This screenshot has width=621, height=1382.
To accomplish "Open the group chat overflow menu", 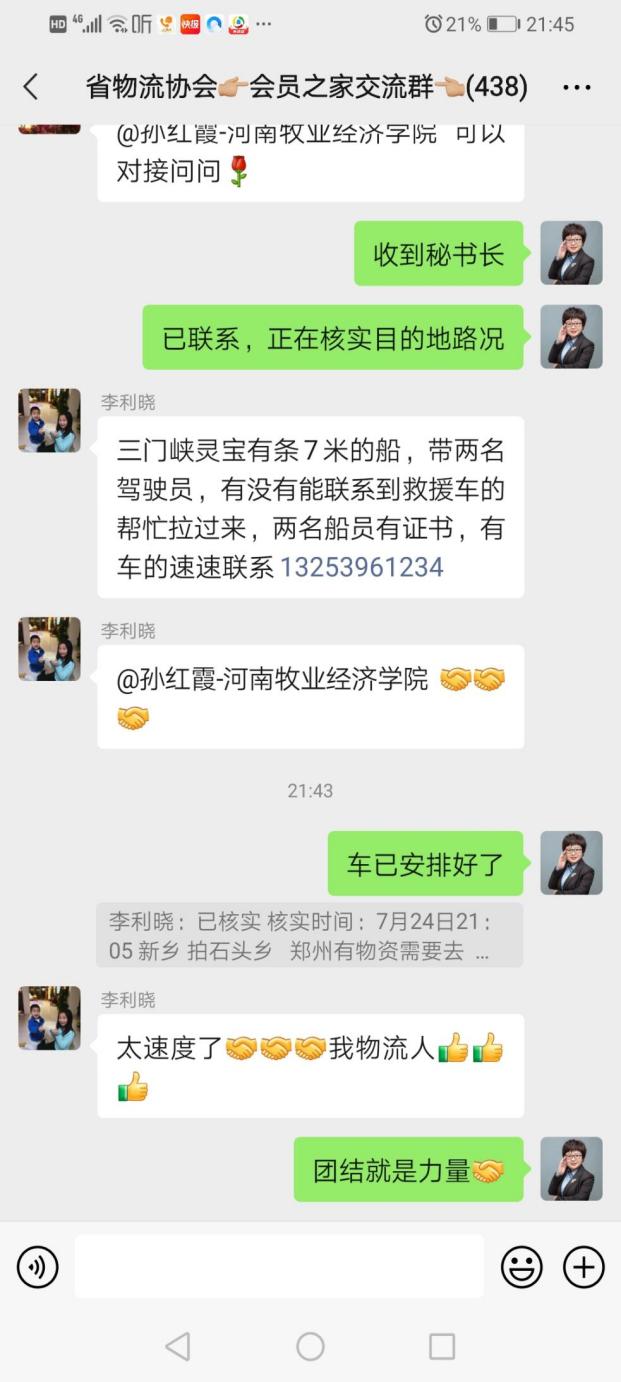I will 577,87.
